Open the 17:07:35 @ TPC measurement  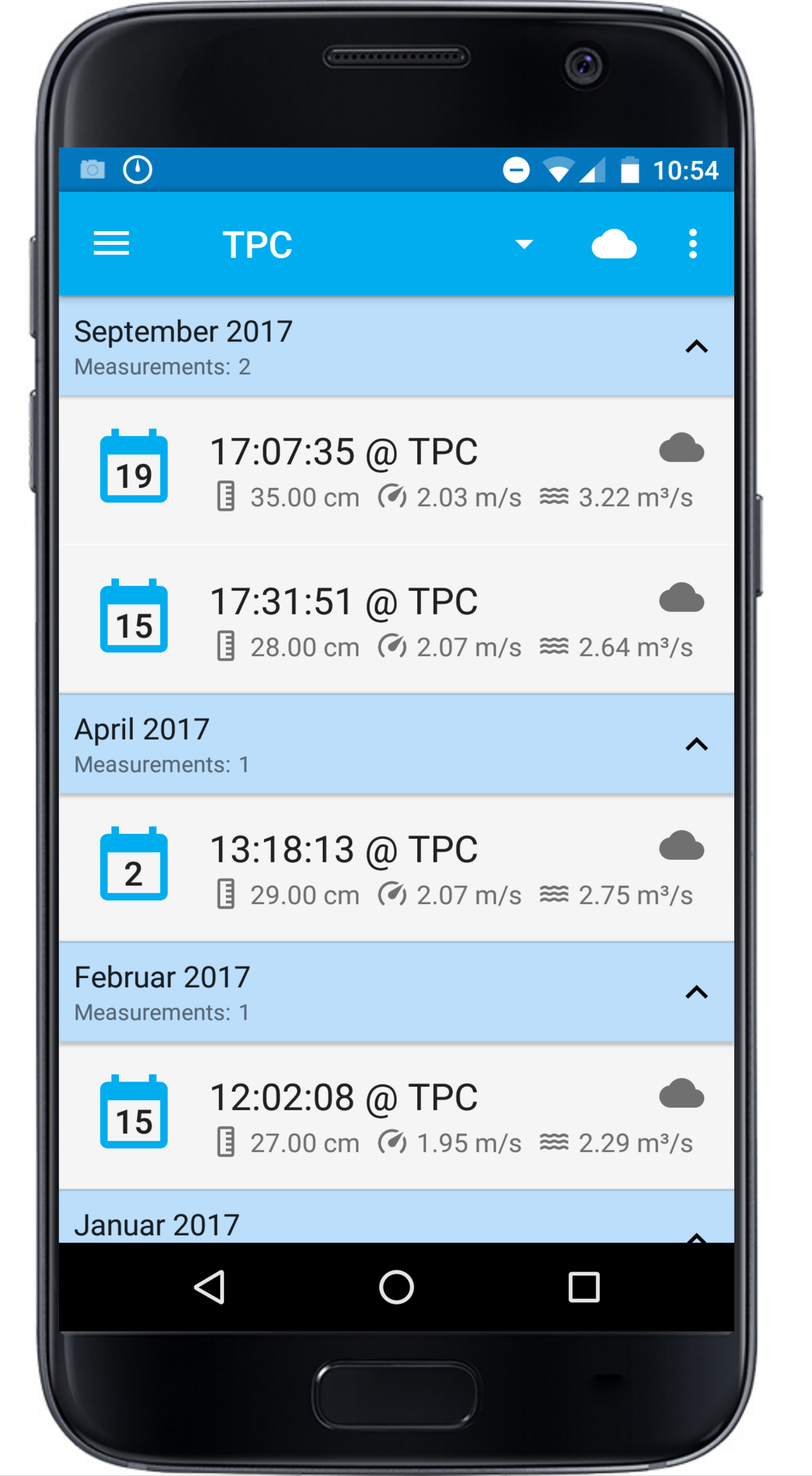[396, 470]
